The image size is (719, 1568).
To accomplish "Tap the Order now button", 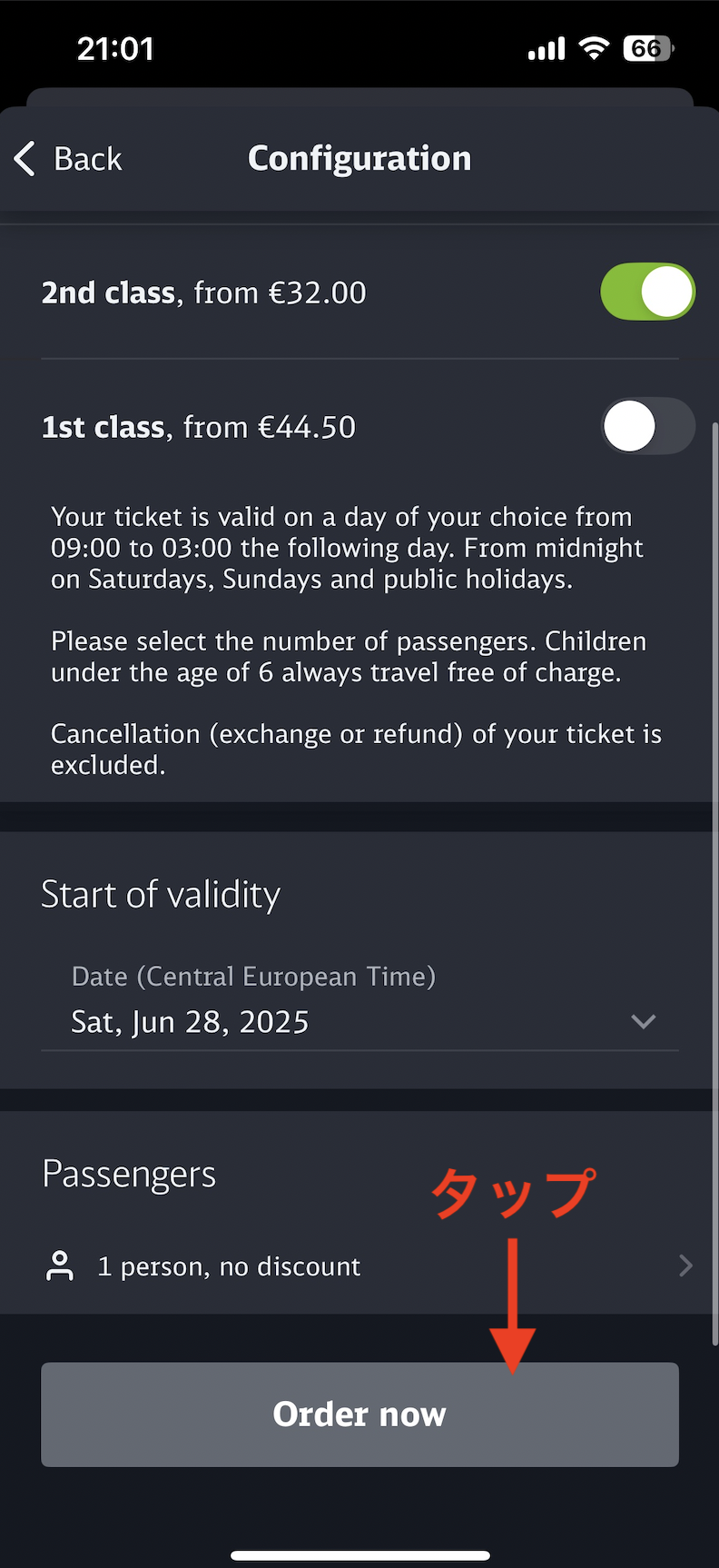I will pos(359,1414).
